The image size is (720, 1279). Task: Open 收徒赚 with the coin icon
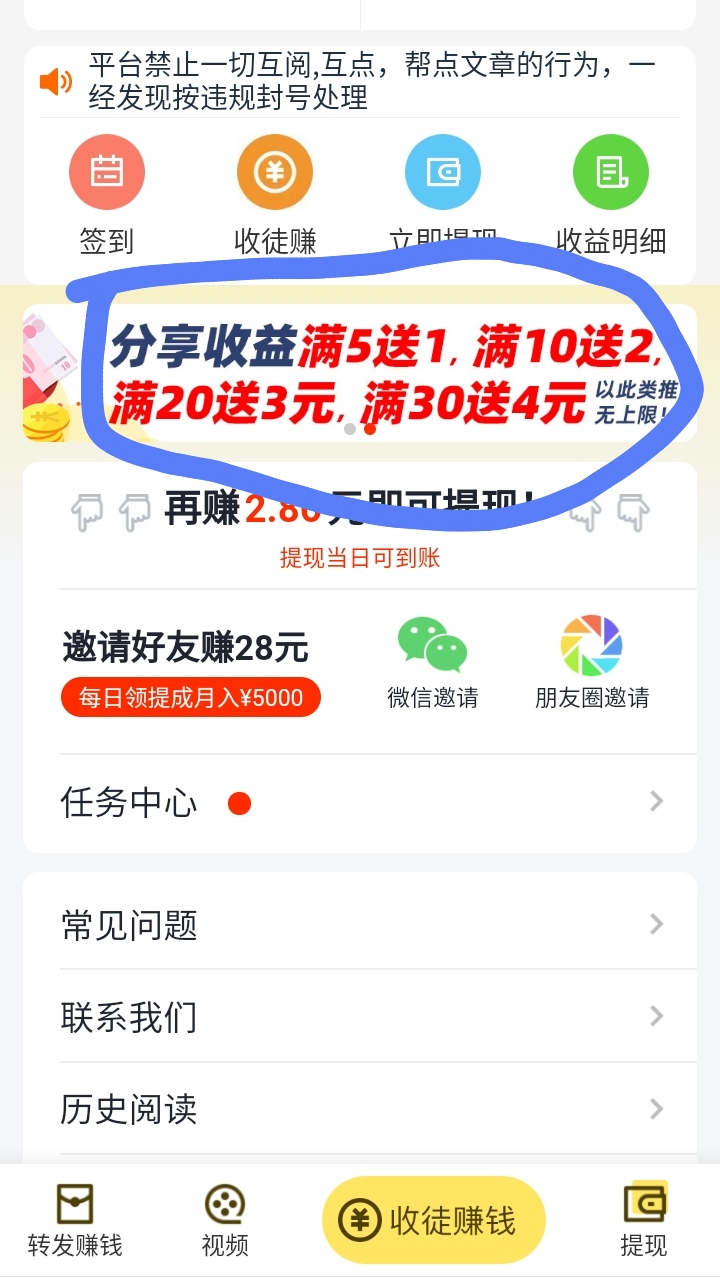pyautogui.click(x=275, y=171)
